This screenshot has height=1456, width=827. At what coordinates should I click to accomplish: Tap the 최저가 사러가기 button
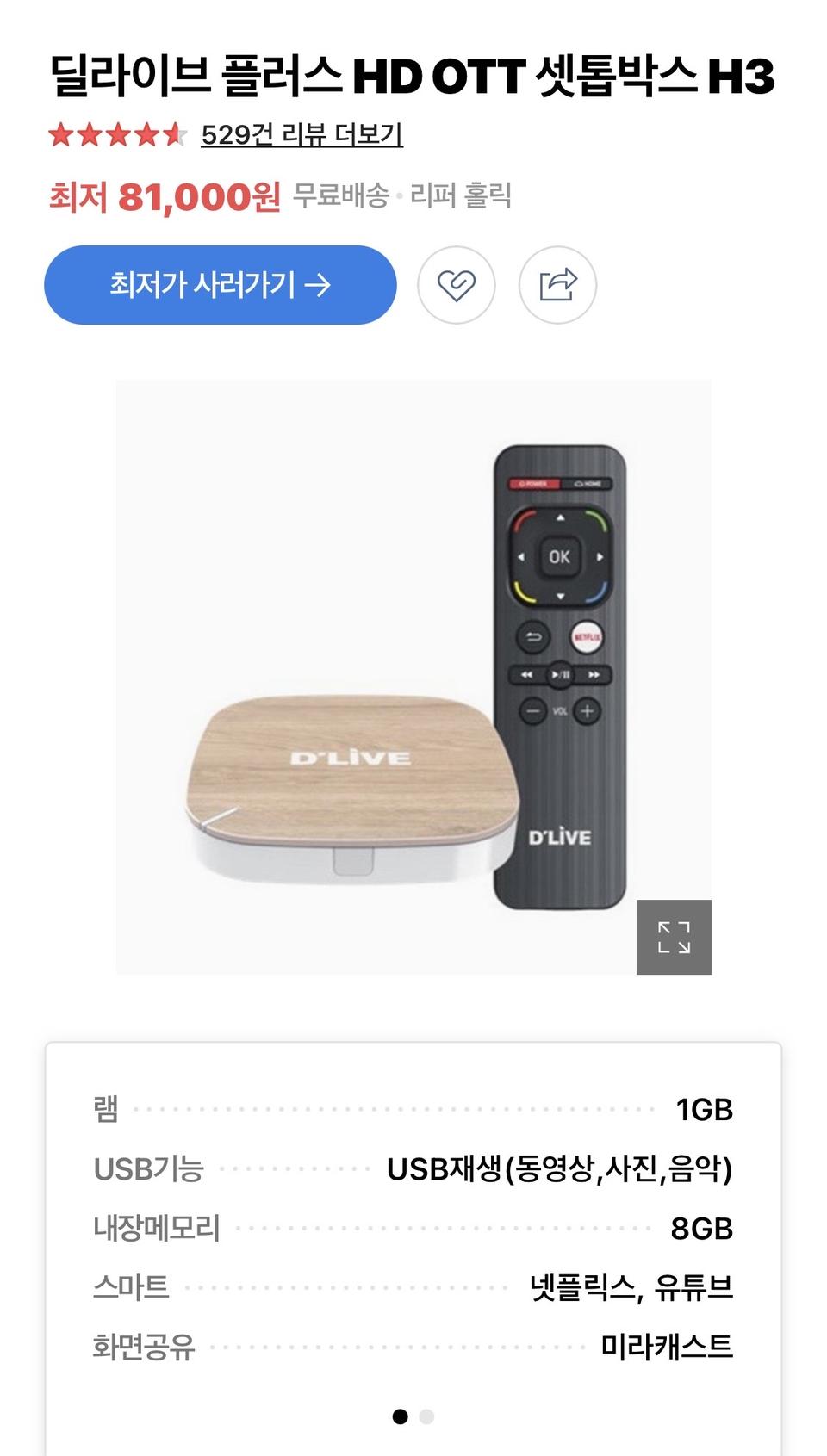pyautogui.click(x=221, y=285)
